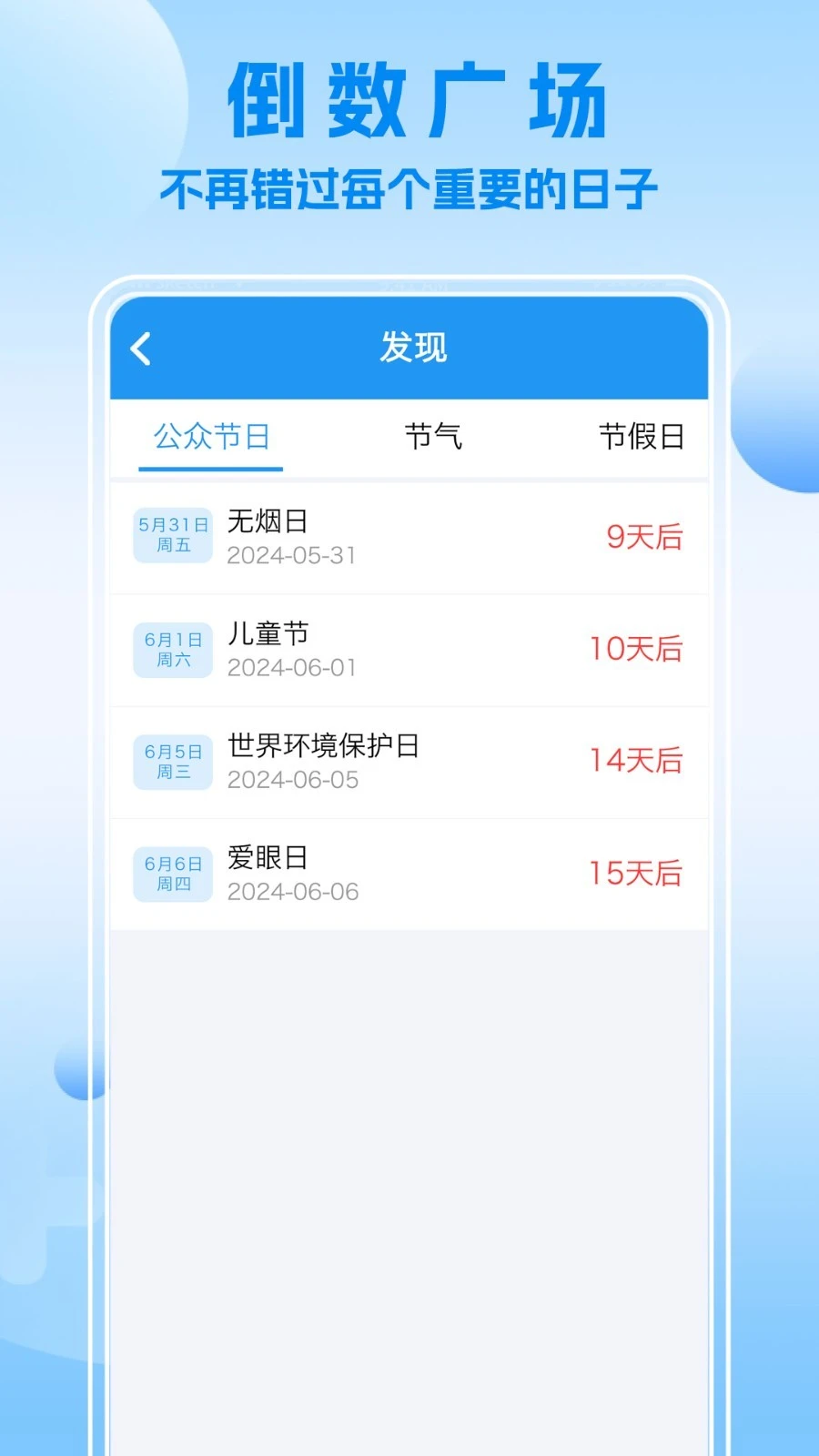Image resolution: width=819 pixels, height=1456 pixels.
Task: Tap the 5月31日 周五 date badge
Action: [171, 535]
